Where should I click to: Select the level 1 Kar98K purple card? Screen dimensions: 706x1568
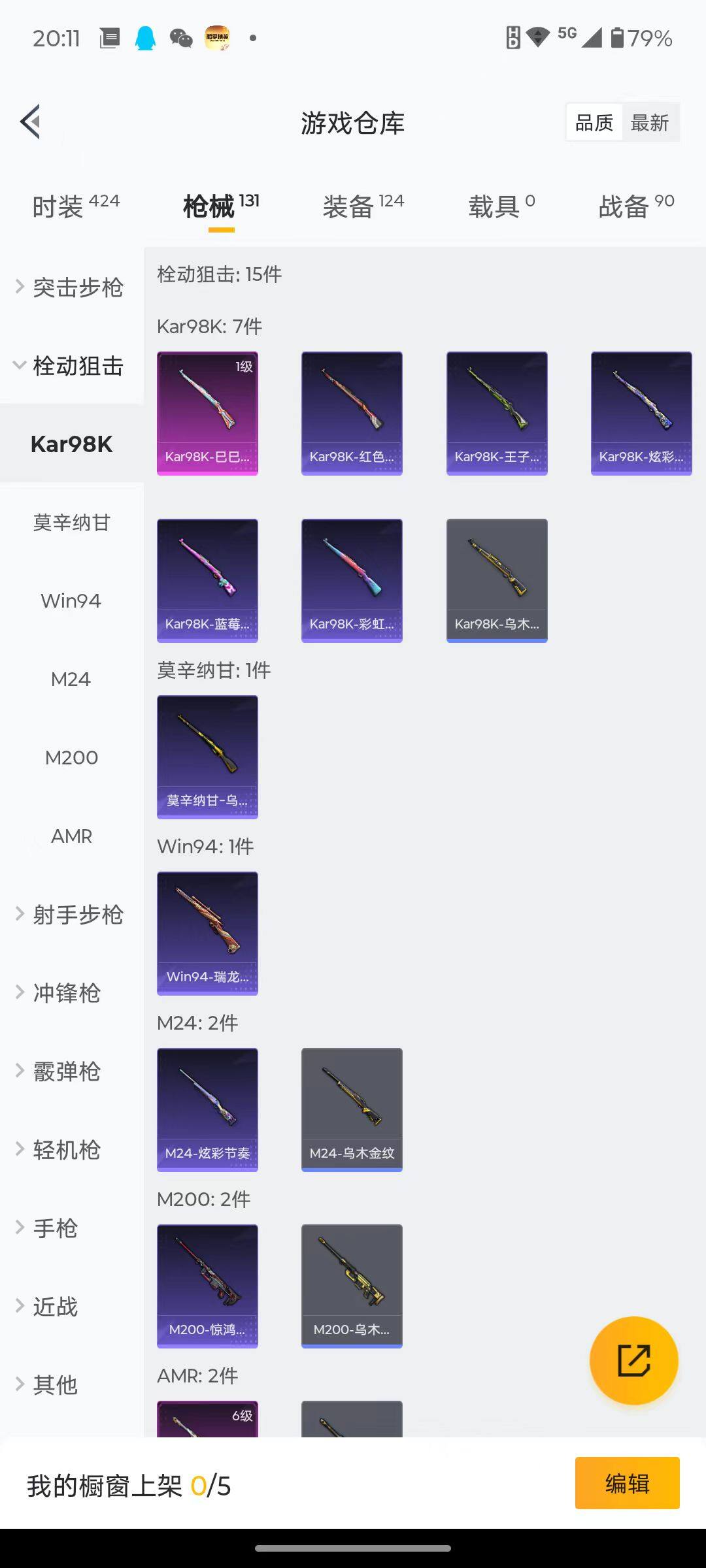207,412
